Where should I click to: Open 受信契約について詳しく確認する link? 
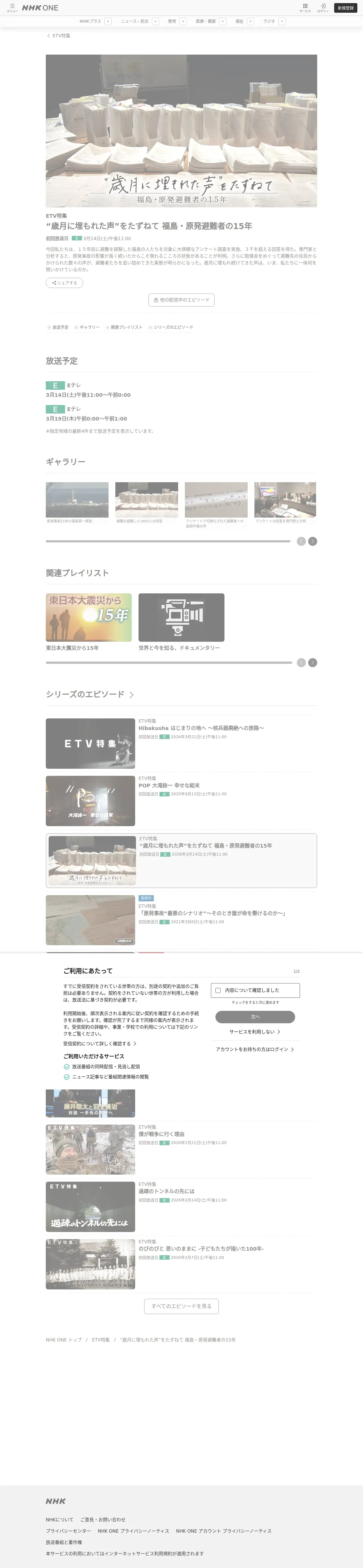point(100,1043)
